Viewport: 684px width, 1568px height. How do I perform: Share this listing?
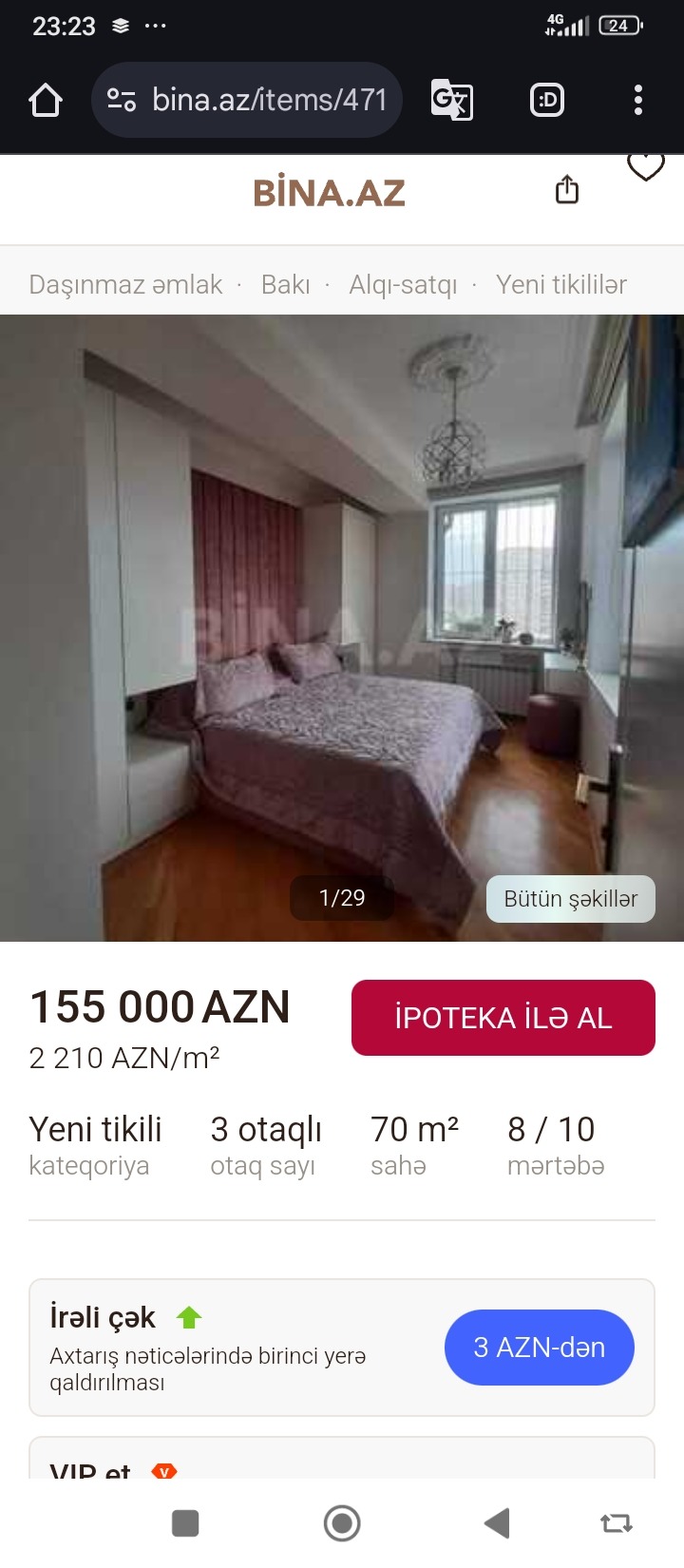[567, 189]
